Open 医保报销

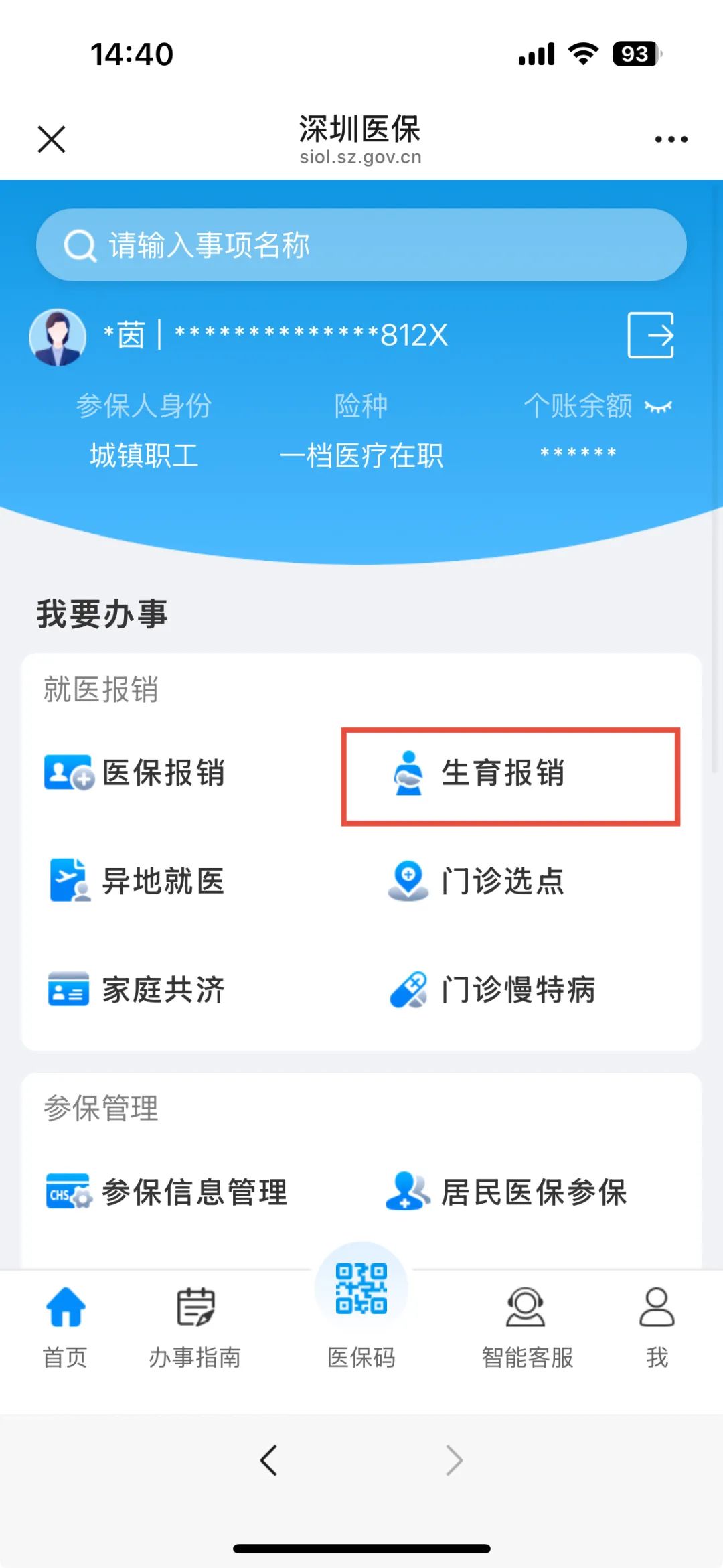click(135, 772)
